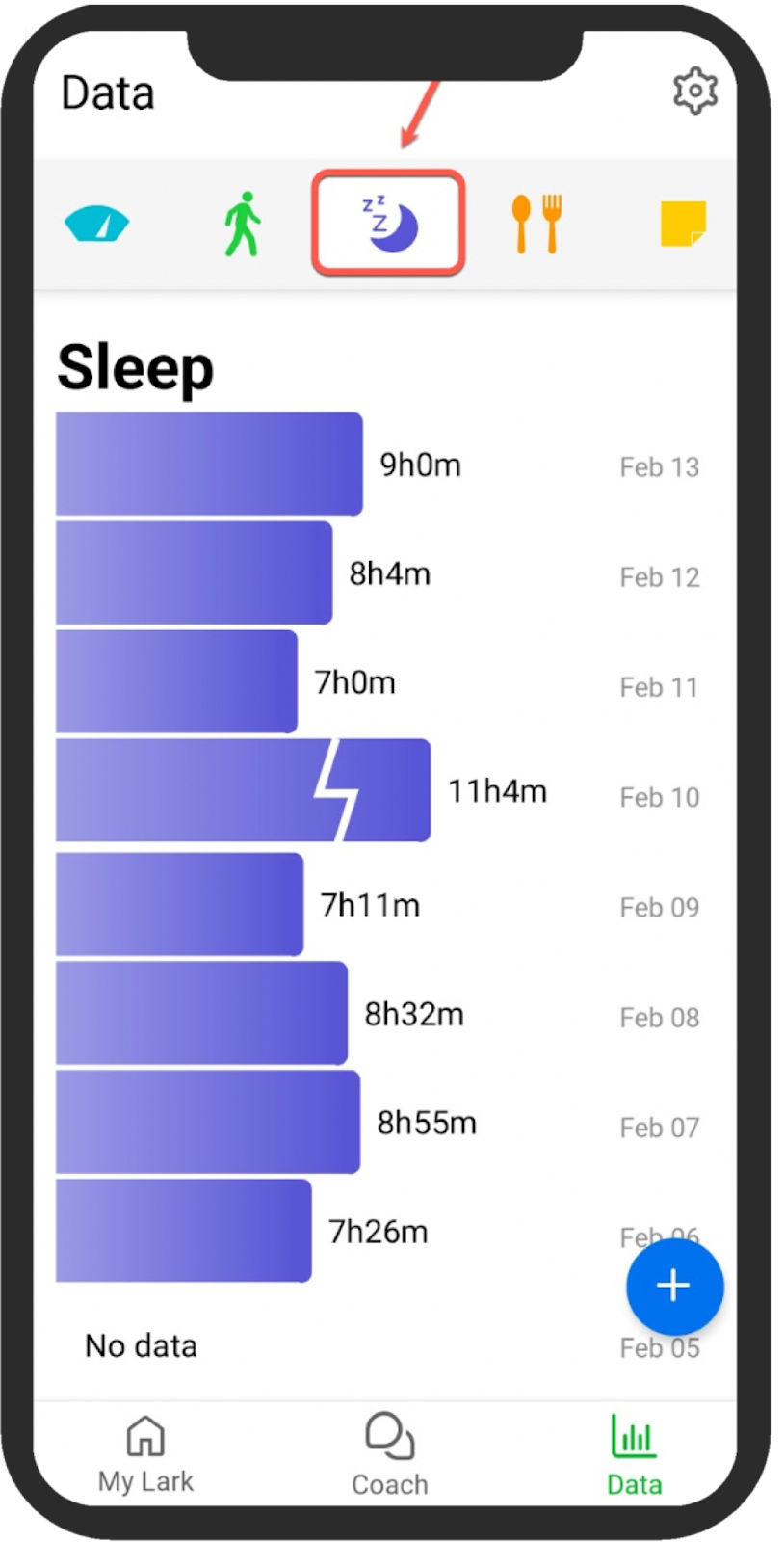Viewport: 784px width, 1542px height.
Task: Open the yellow notes tab
Action: pyautogui.click(x=683, y=224)
